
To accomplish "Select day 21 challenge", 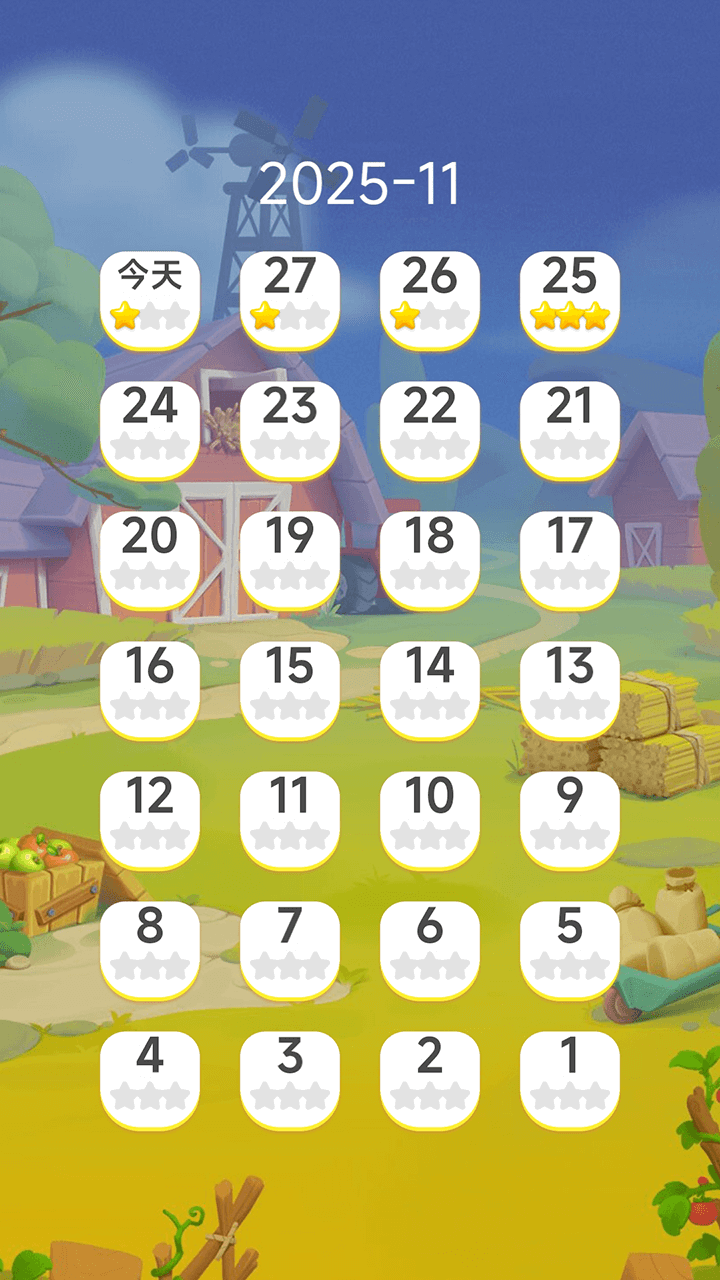I will [570, 430].
